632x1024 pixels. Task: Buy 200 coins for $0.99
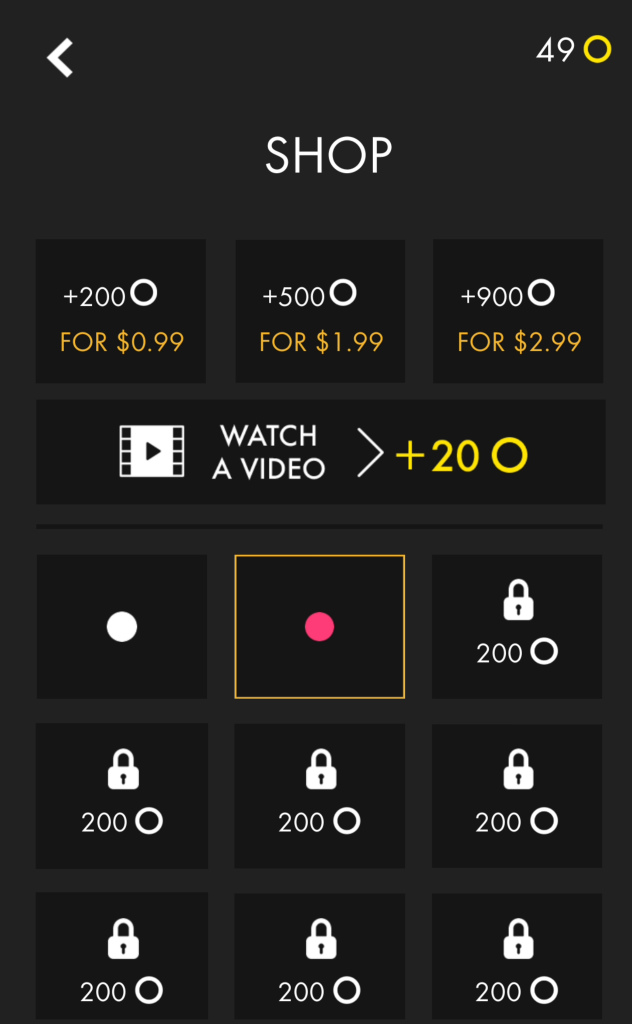[121, 311]
